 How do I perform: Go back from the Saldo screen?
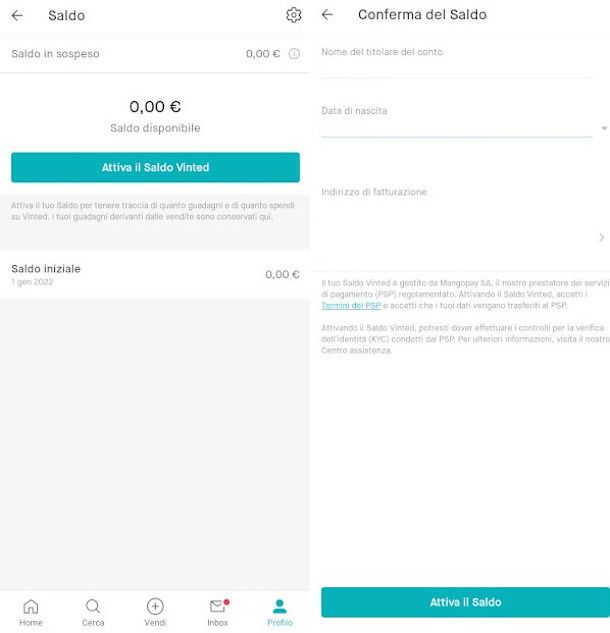(x=17, y=16)
